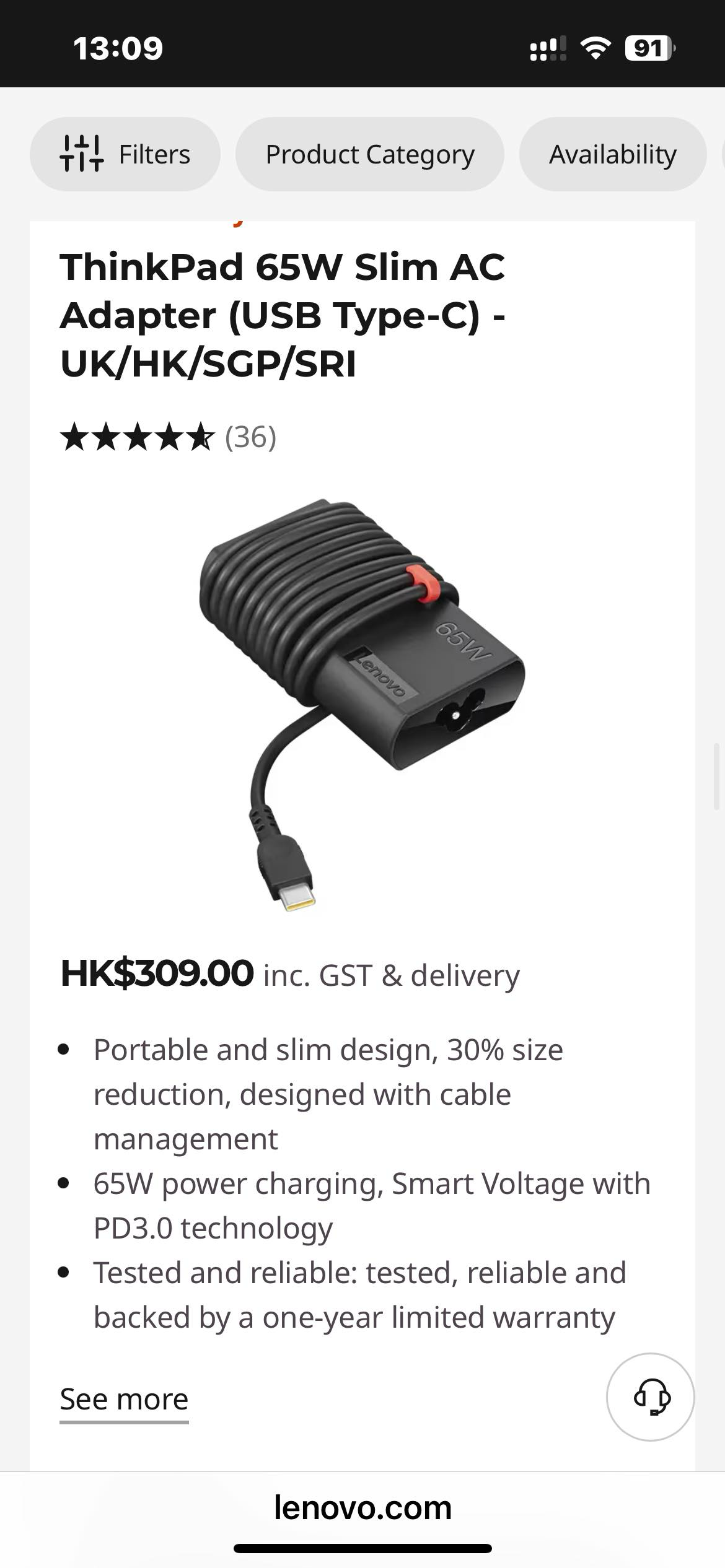The image size is (725, 1568).
Task: Open the customer support headset chat
Action: [650, 1397]
